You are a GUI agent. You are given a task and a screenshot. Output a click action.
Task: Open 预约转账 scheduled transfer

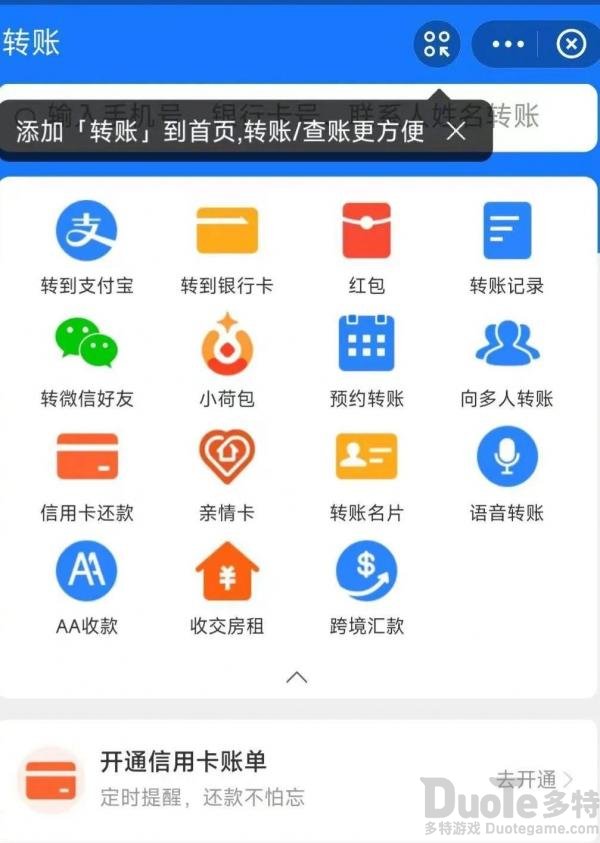pos(367,361)
